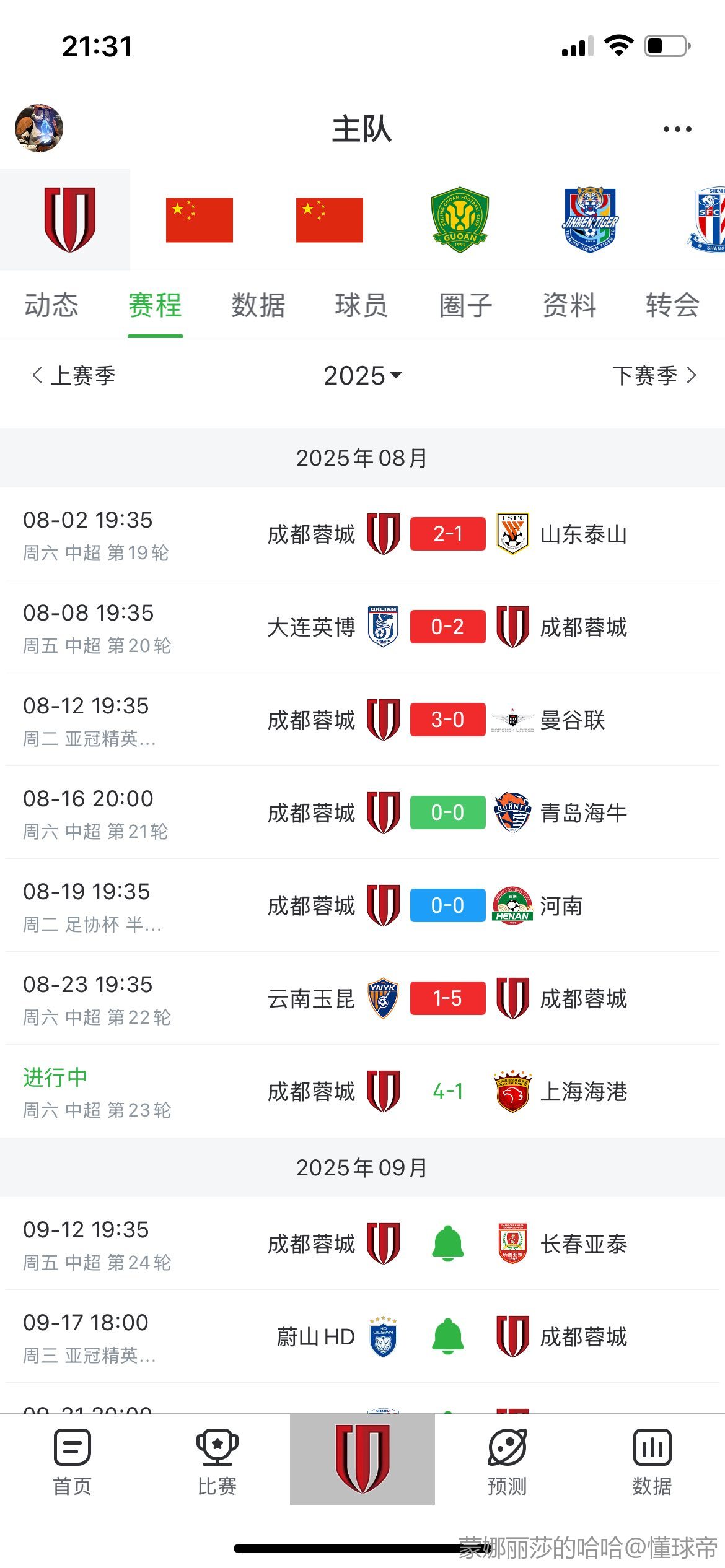Go to previous season 上赛季
The width and height of the screenshot is (725, 1568).
click(73, 375)
